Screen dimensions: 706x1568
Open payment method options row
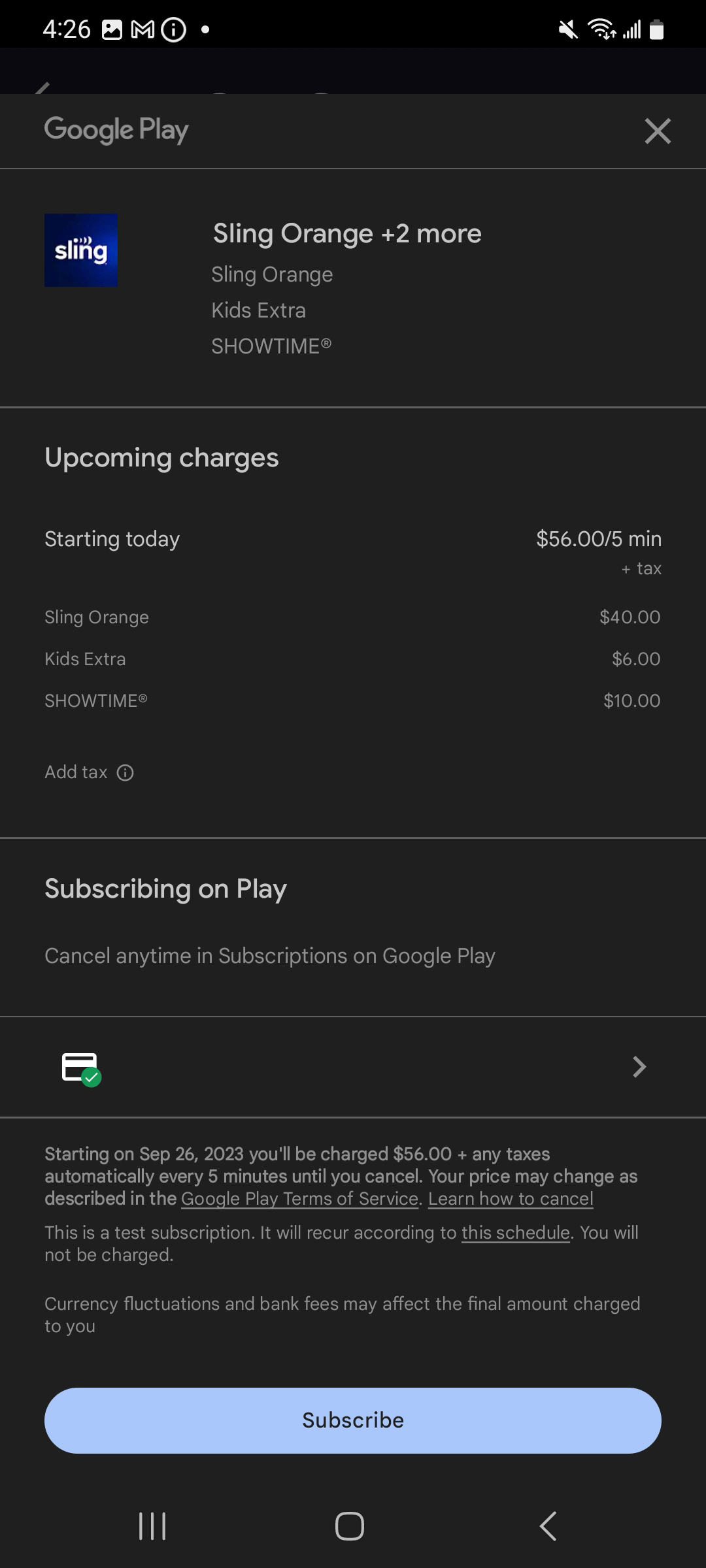(353, 1067)
